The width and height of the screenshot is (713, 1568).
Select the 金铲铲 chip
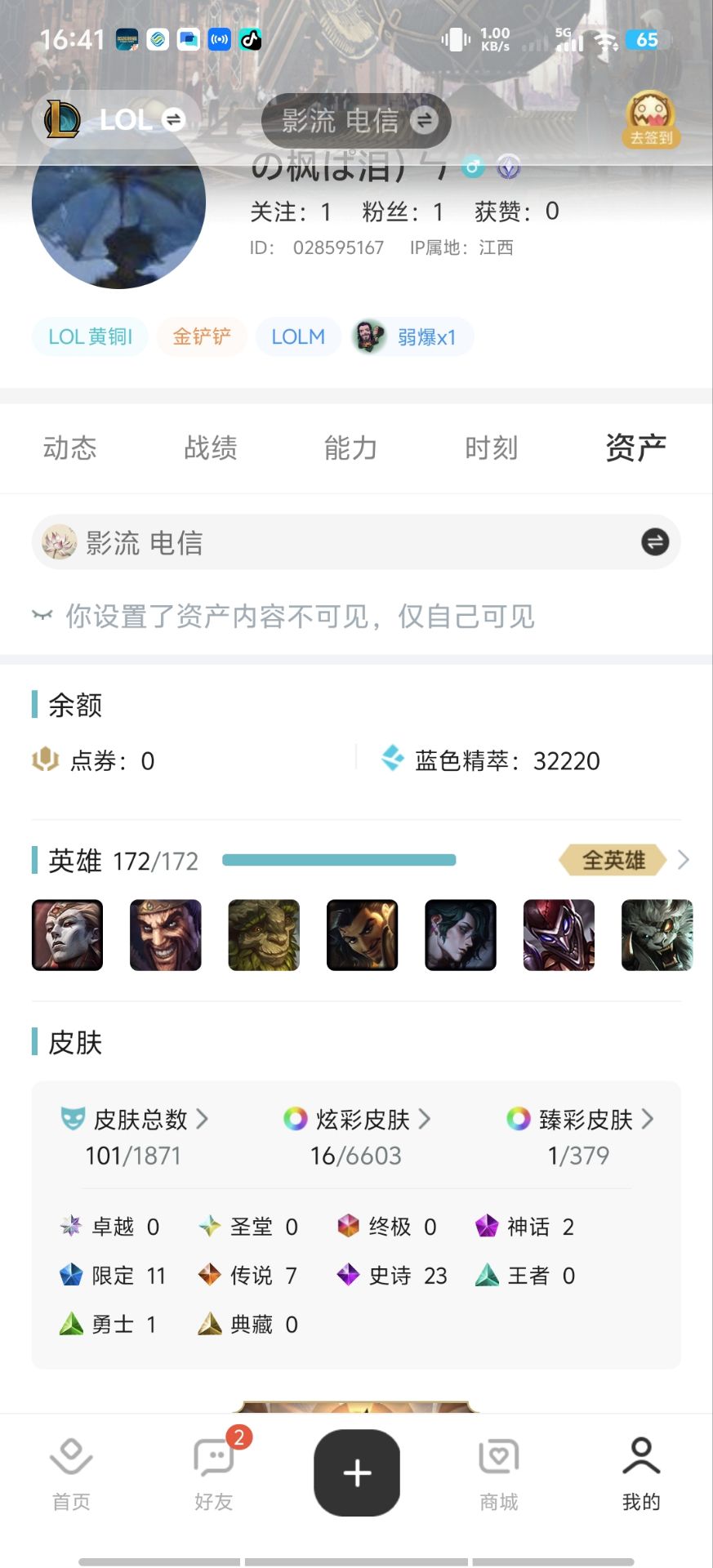pyautogui.click(x=202, y=336)
